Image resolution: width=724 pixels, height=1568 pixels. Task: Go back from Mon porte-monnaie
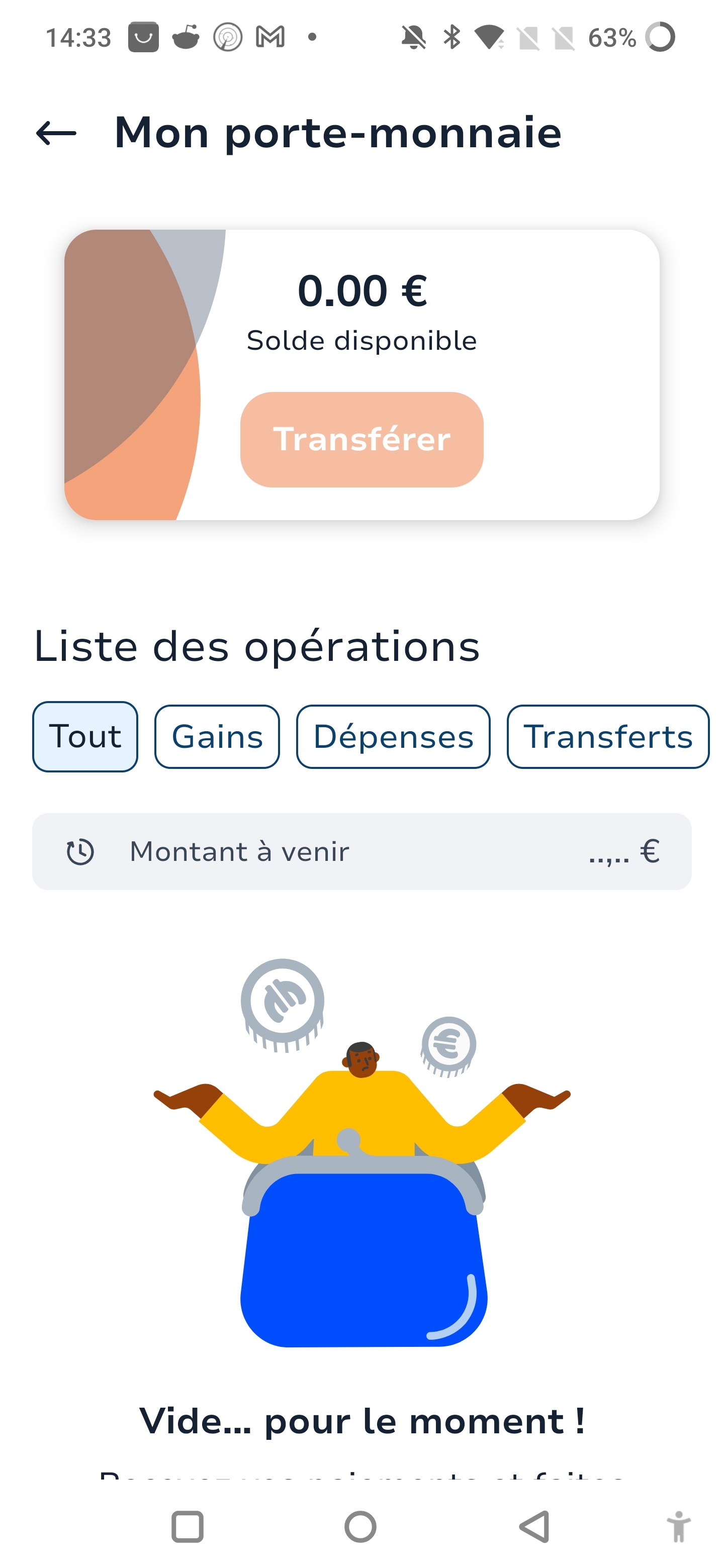click(56, 133)
